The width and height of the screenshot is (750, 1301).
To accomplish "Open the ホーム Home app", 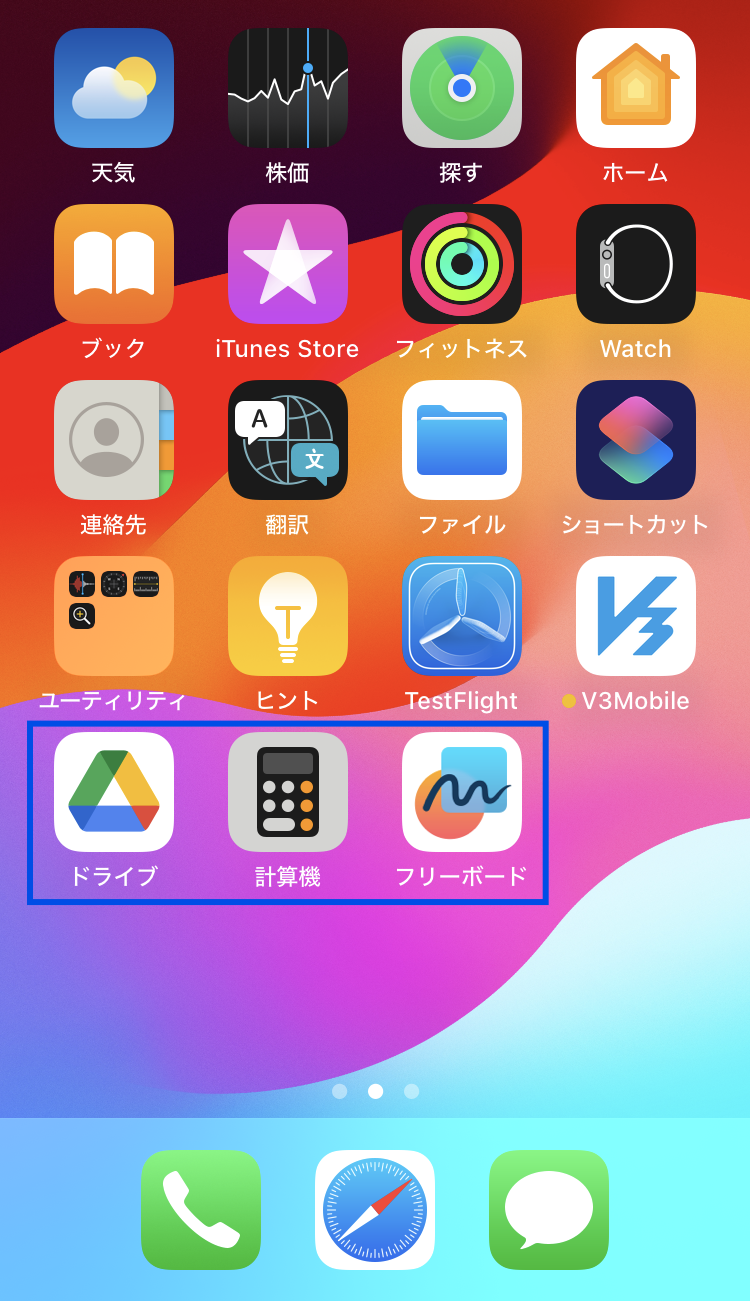I will click(636, 88).
